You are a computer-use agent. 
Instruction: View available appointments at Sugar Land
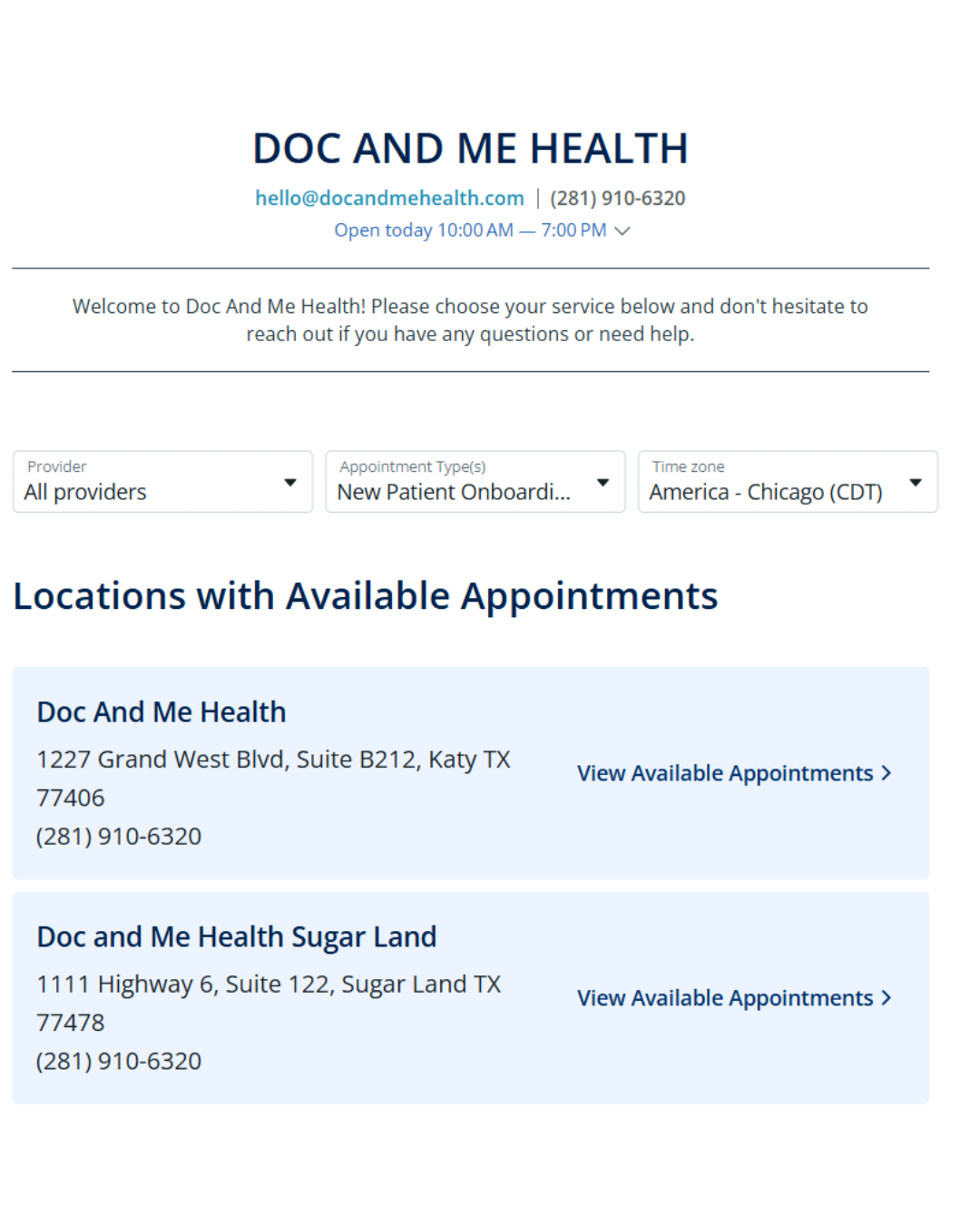(735, 998)
